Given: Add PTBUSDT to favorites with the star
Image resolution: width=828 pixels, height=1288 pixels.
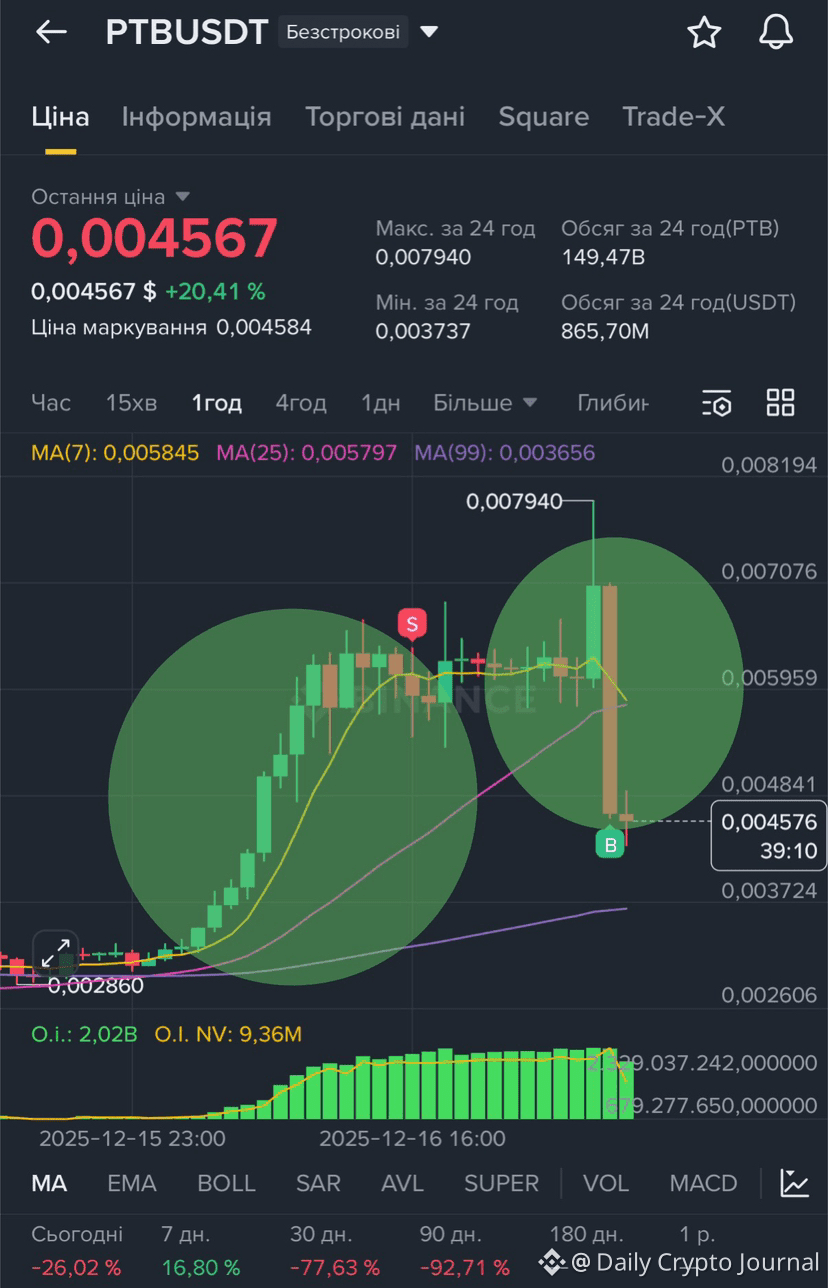Looking at the screenshot, I should coord(704,32).
